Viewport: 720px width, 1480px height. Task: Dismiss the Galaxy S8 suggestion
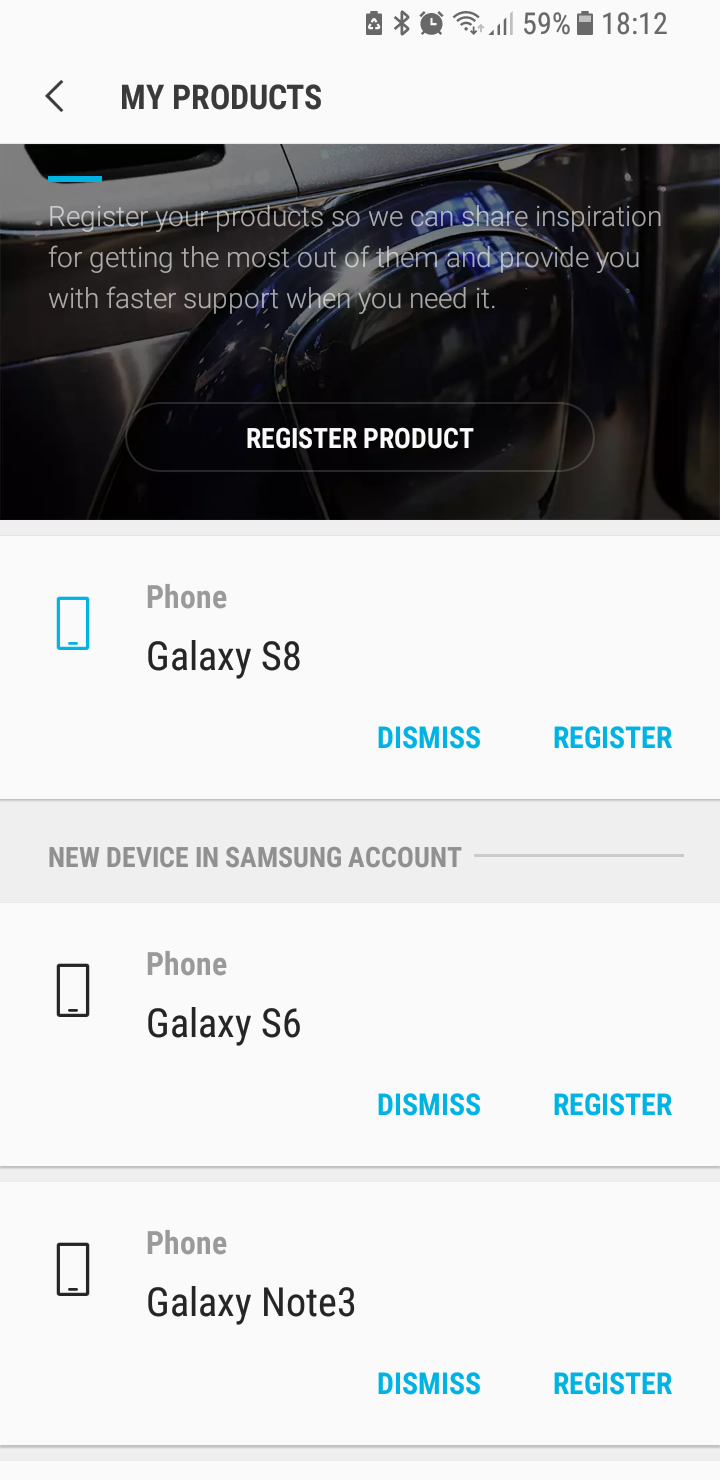(x=429, y=738)
